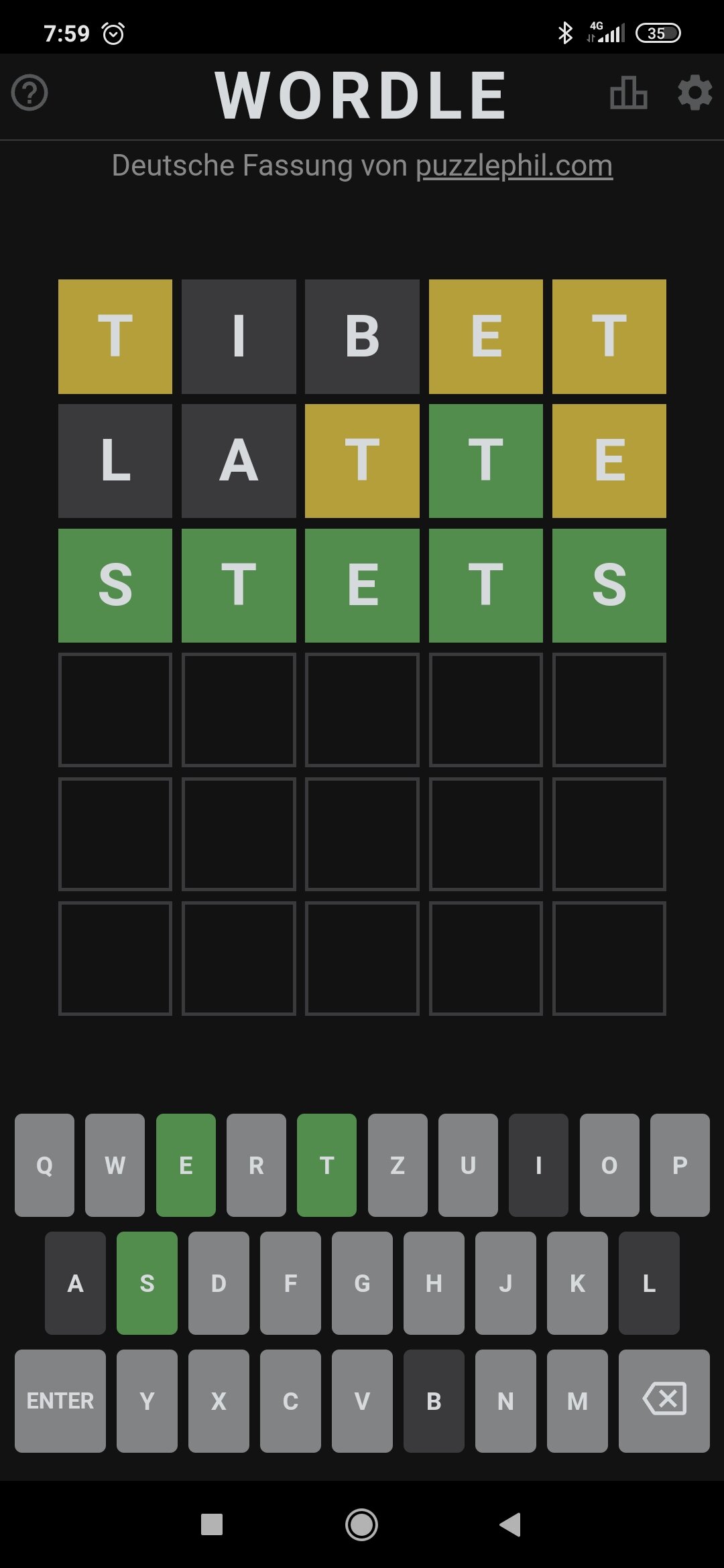
Task: Tap the ENTER key
Action: click(60, 1400)
